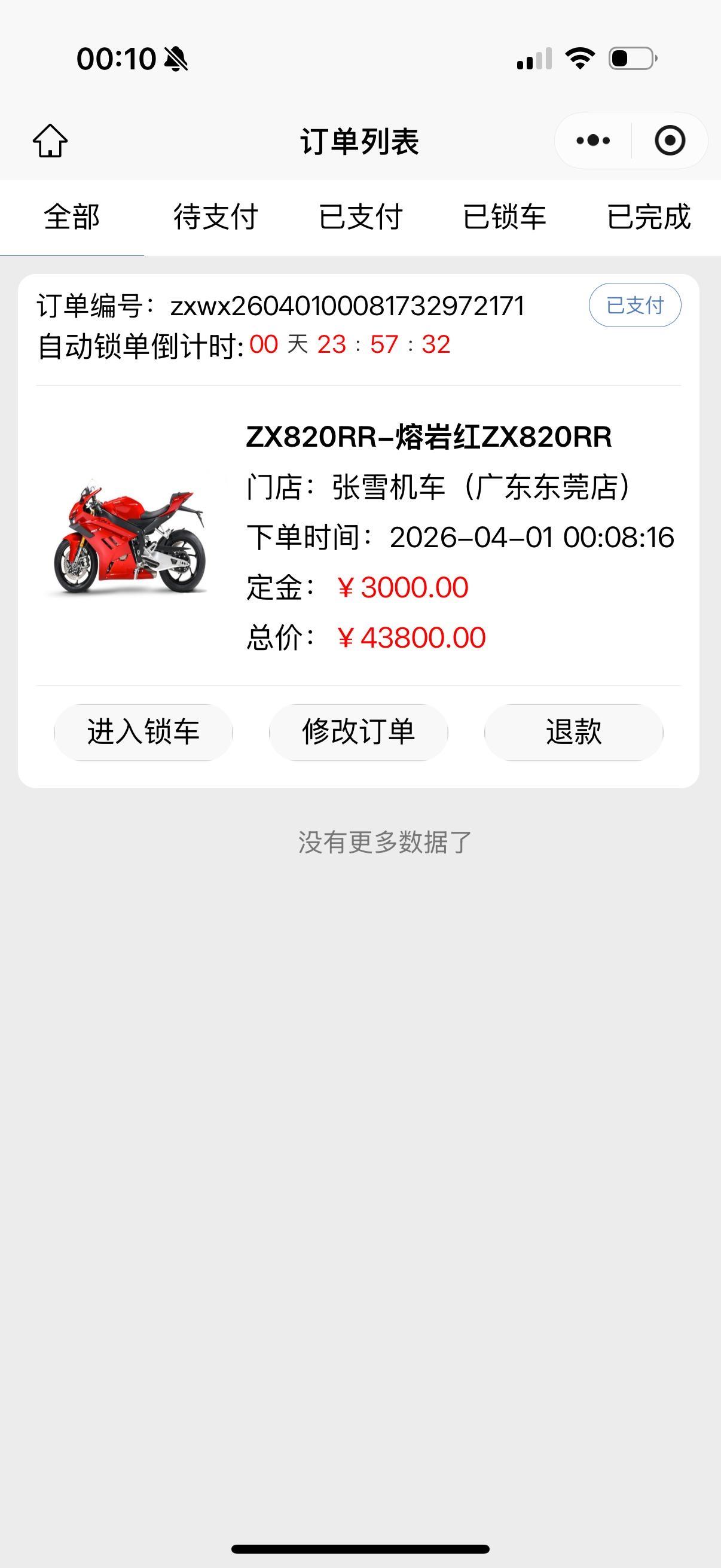The height and width of the screenshot is (1568, 721).
Task: Click the countdown timer 自动锁单倒计时
Action: [243, 346]
